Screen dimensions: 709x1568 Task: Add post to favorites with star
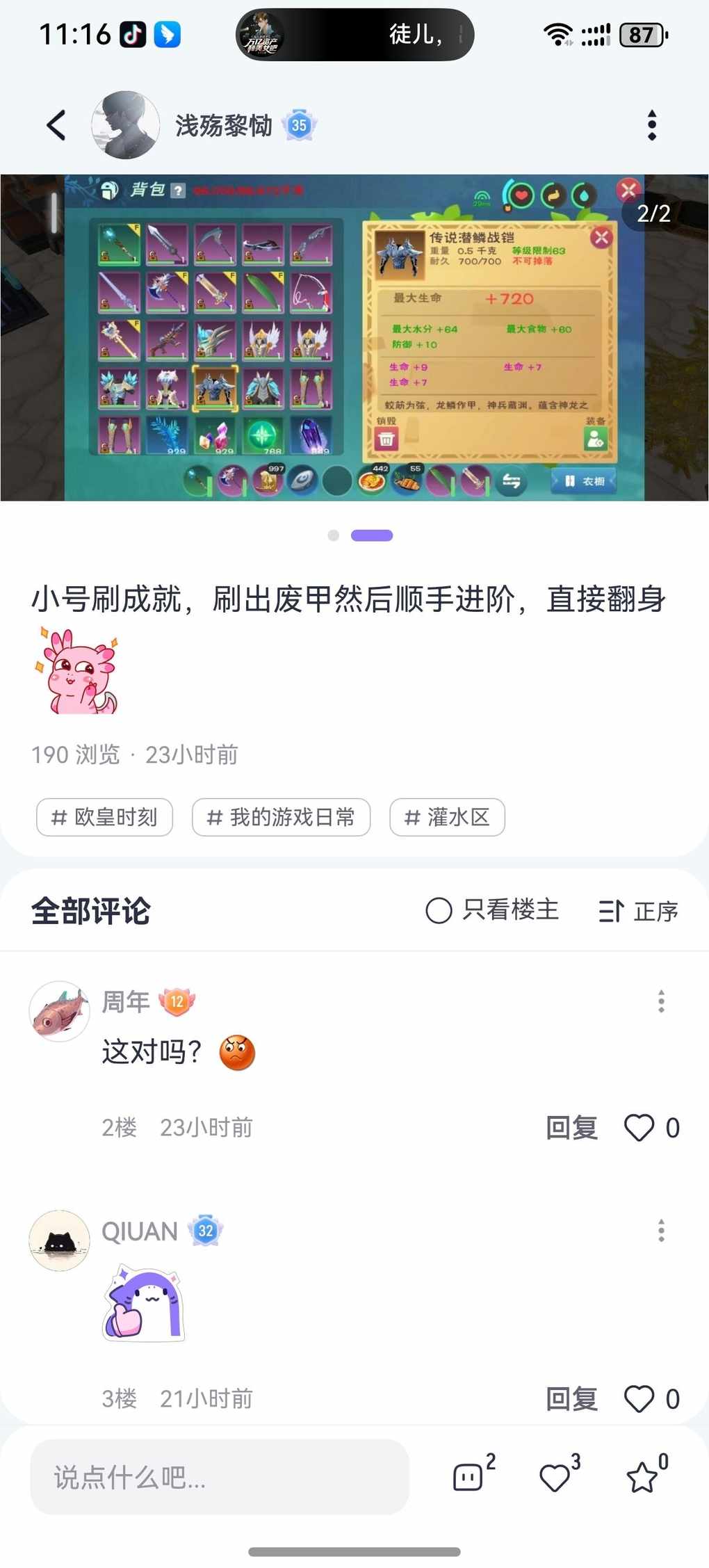point(642,1477)
